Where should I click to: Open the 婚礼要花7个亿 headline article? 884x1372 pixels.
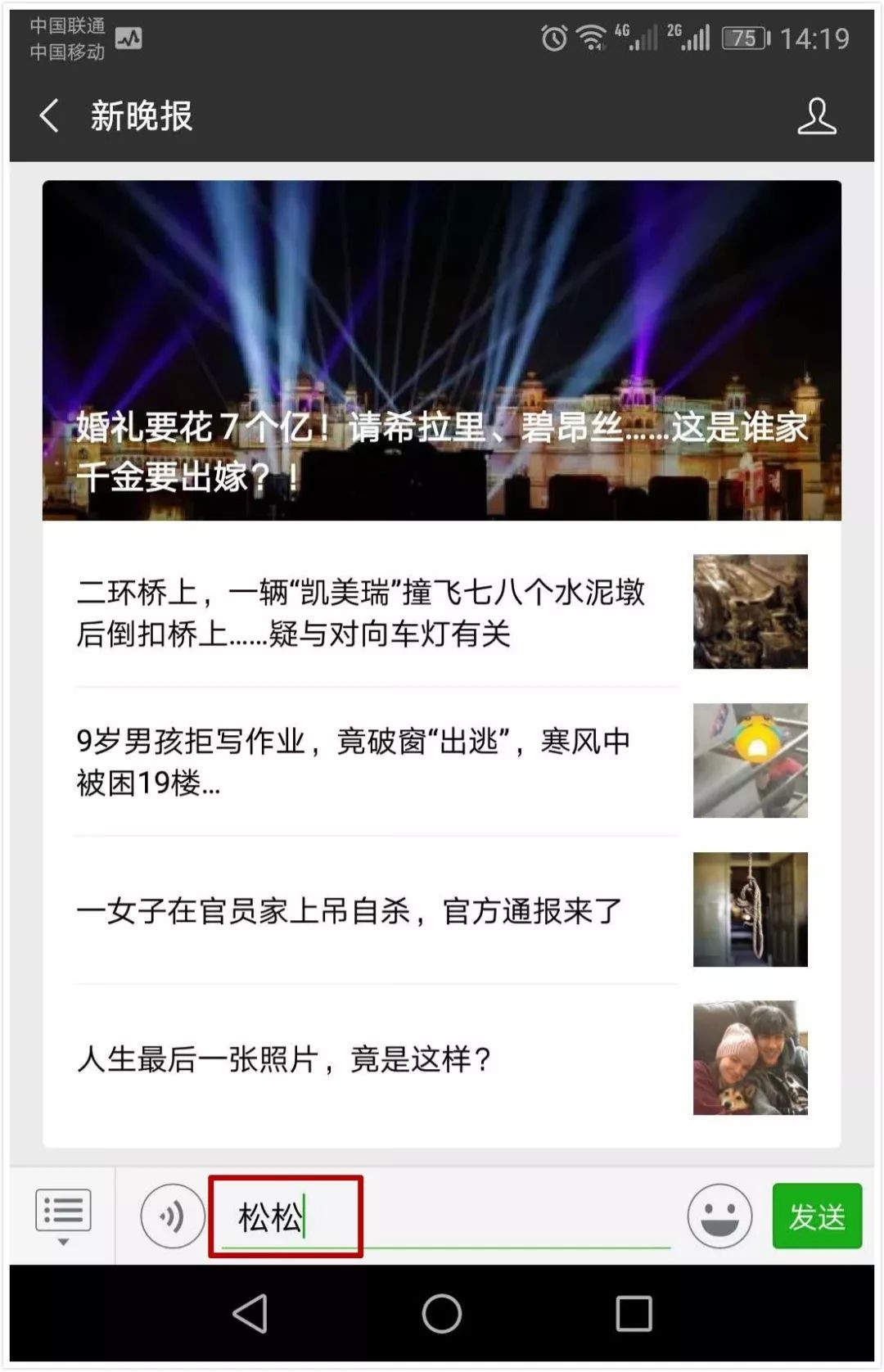click(442, 350)
